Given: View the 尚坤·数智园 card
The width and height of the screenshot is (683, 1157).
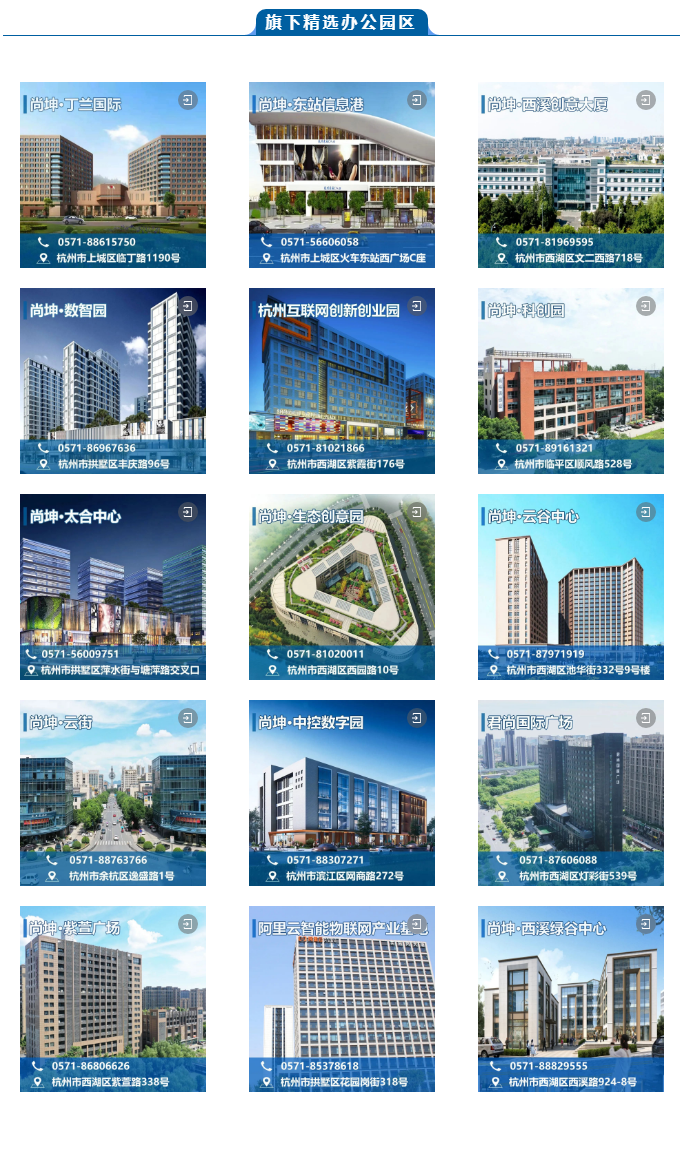Looking at the screenshot, I should tap(113, 381).
